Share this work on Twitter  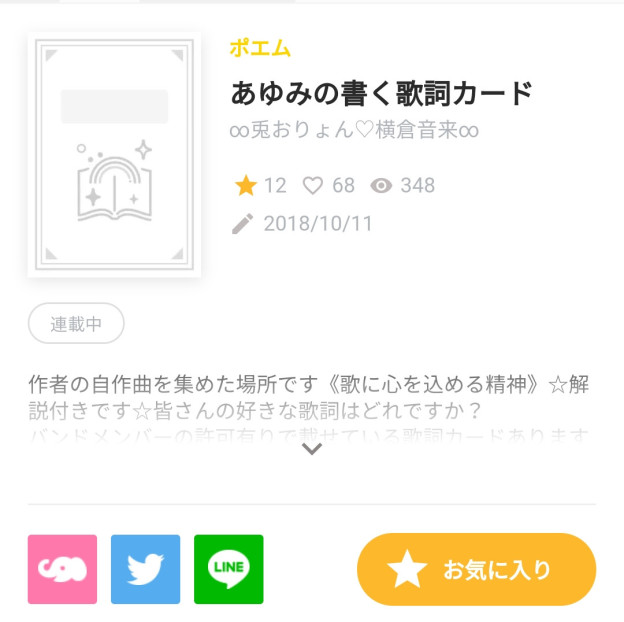coord(145,570)
